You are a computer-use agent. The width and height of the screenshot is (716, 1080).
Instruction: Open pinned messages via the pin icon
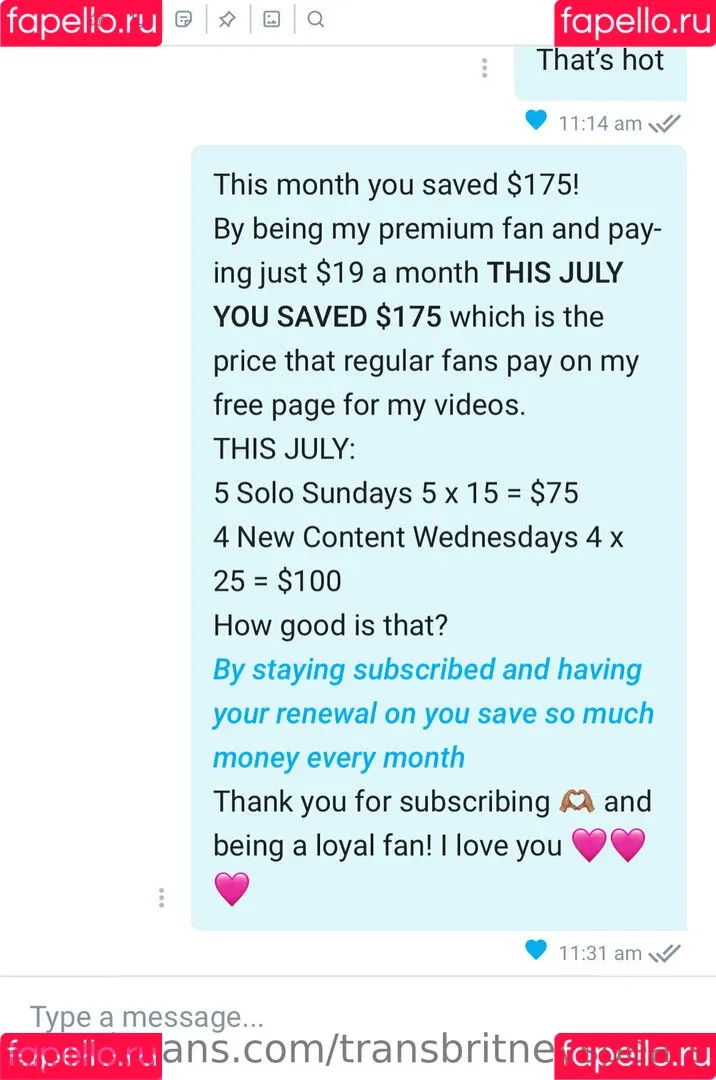point(227,19)
